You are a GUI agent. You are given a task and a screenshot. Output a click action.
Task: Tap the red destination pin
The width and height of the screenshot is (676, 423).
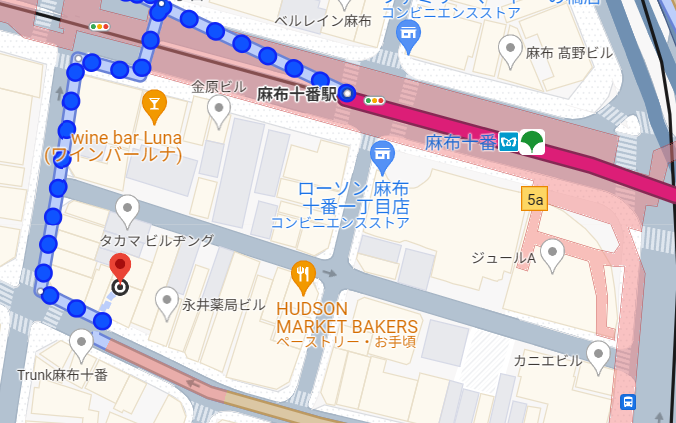(120, 269)
